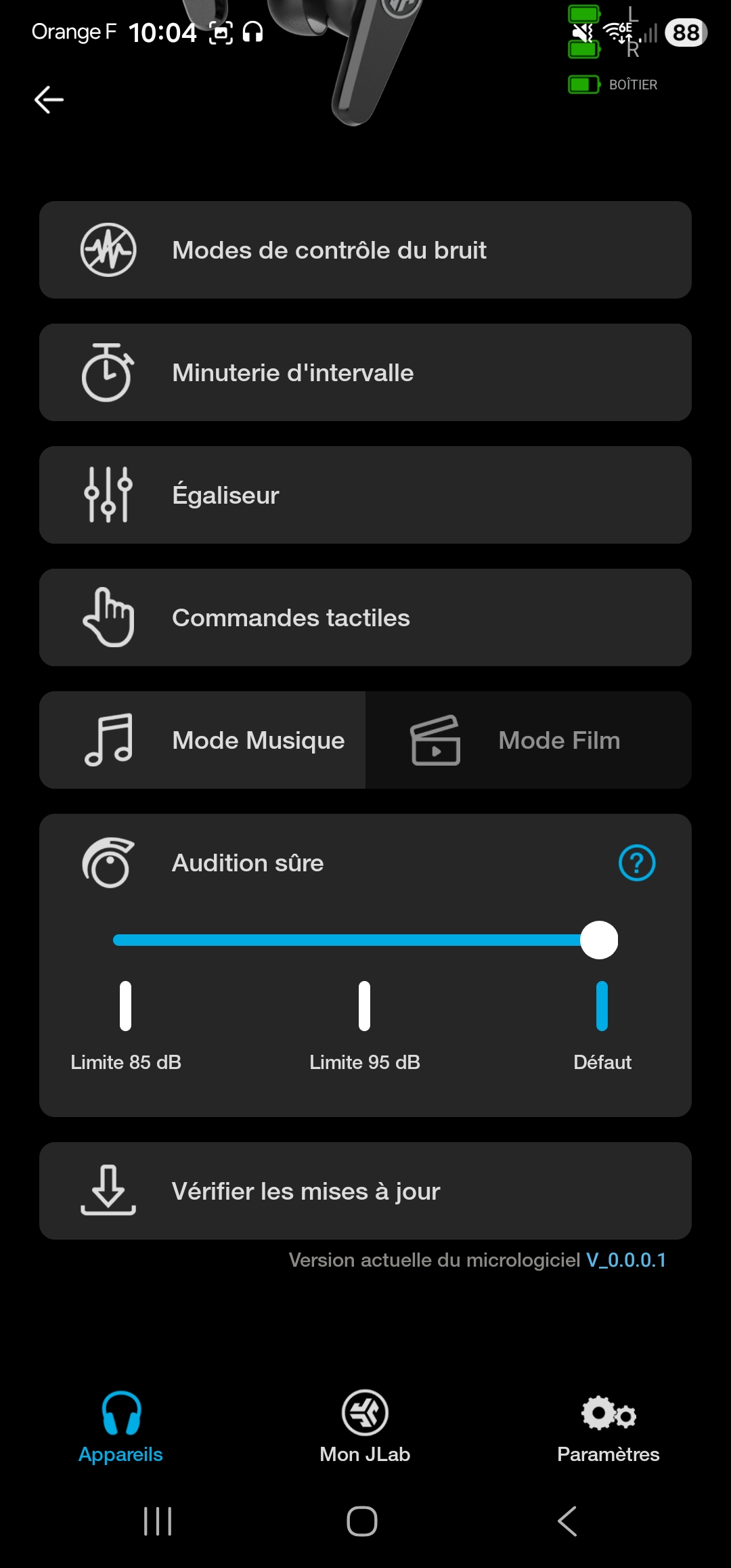The width and height of the screenshot is (731, 1568).
Task: Set safe hearing to Limite 85 dB
Action: pyautogui.click(x=126, y=1007)
